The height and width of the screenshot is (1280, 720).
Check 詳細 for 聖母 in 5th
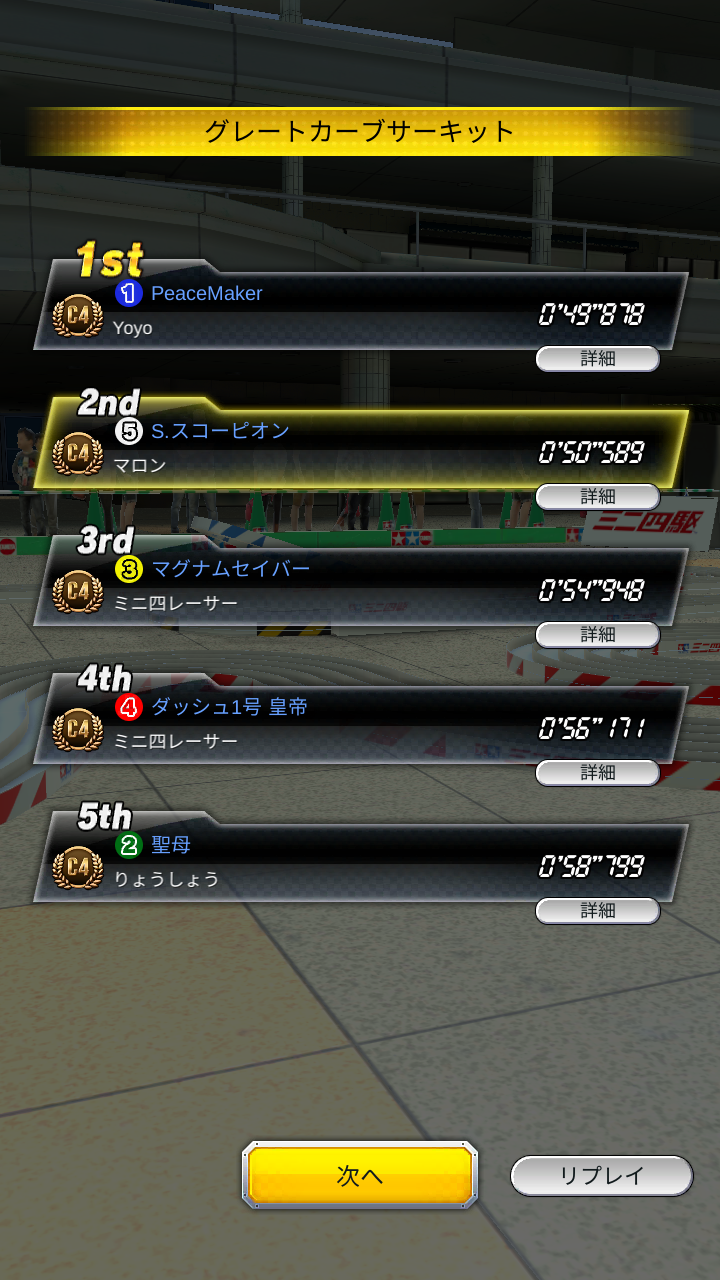pyautogui.click(x=598, y=910)
